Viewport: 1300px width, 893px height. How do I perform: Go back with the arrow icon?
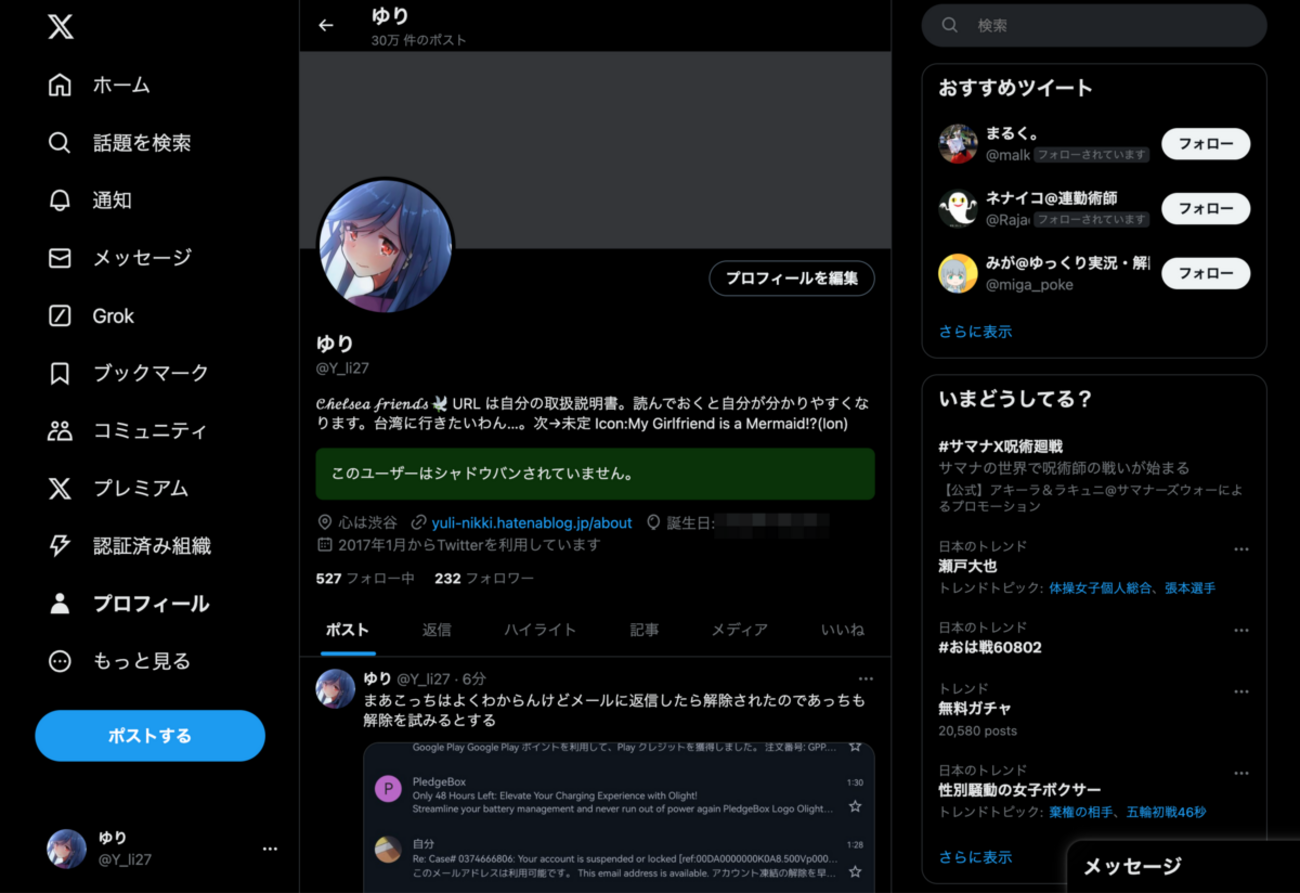point(326,26)
